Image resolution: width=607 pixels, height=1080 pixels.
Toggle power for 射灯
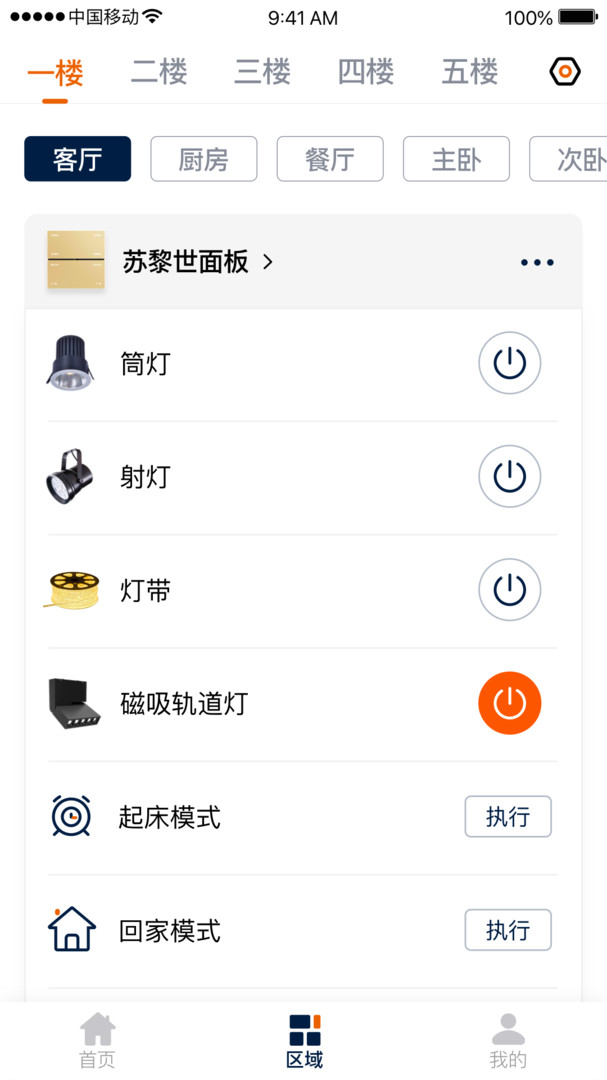(x=510, y=477)
